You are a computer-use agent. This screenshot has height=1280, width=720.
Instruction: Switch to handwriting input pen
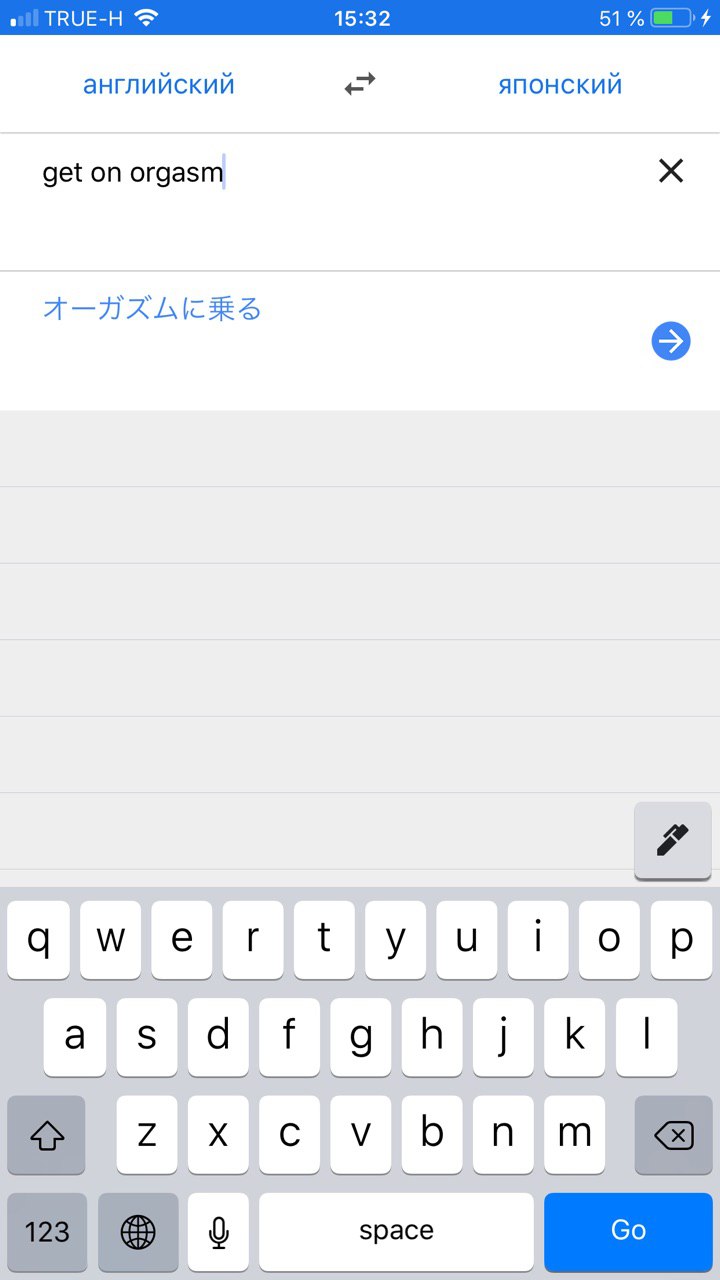click(672, 841)
